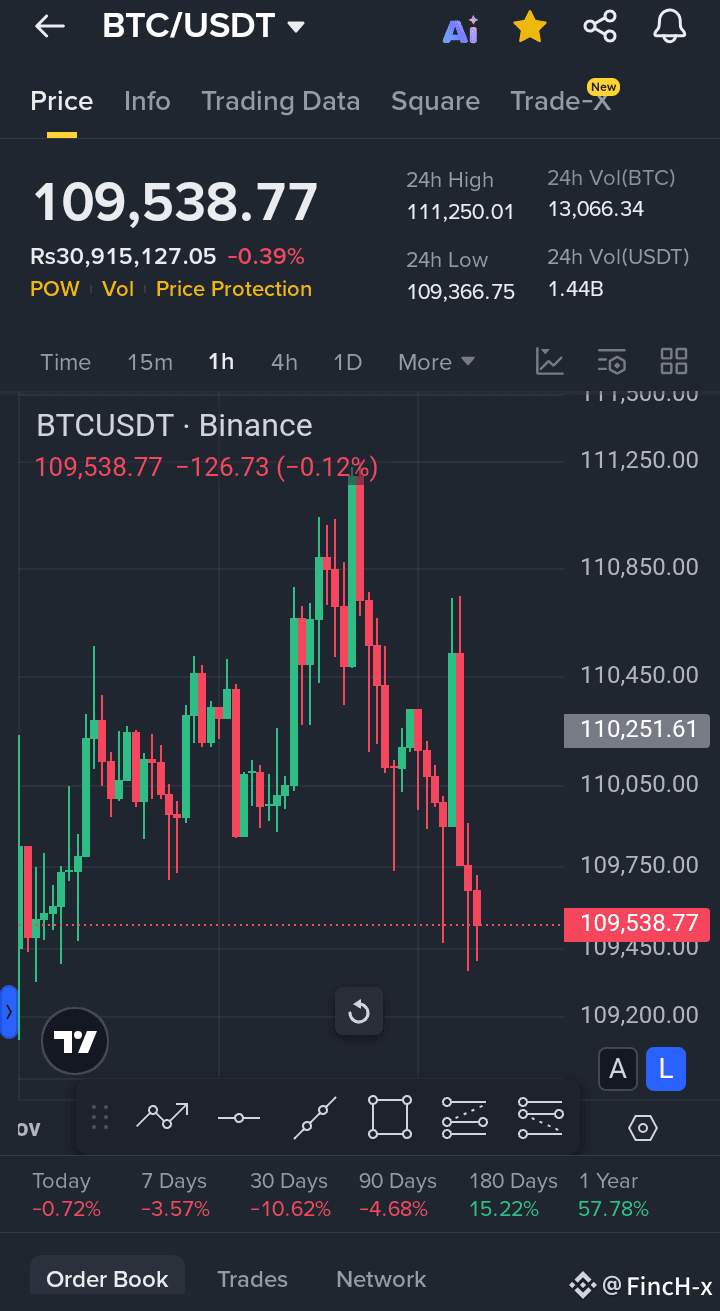Select the rectangle drawing tool
The width and height of the screenshot is (720, 1311).
pos(390,1116)
